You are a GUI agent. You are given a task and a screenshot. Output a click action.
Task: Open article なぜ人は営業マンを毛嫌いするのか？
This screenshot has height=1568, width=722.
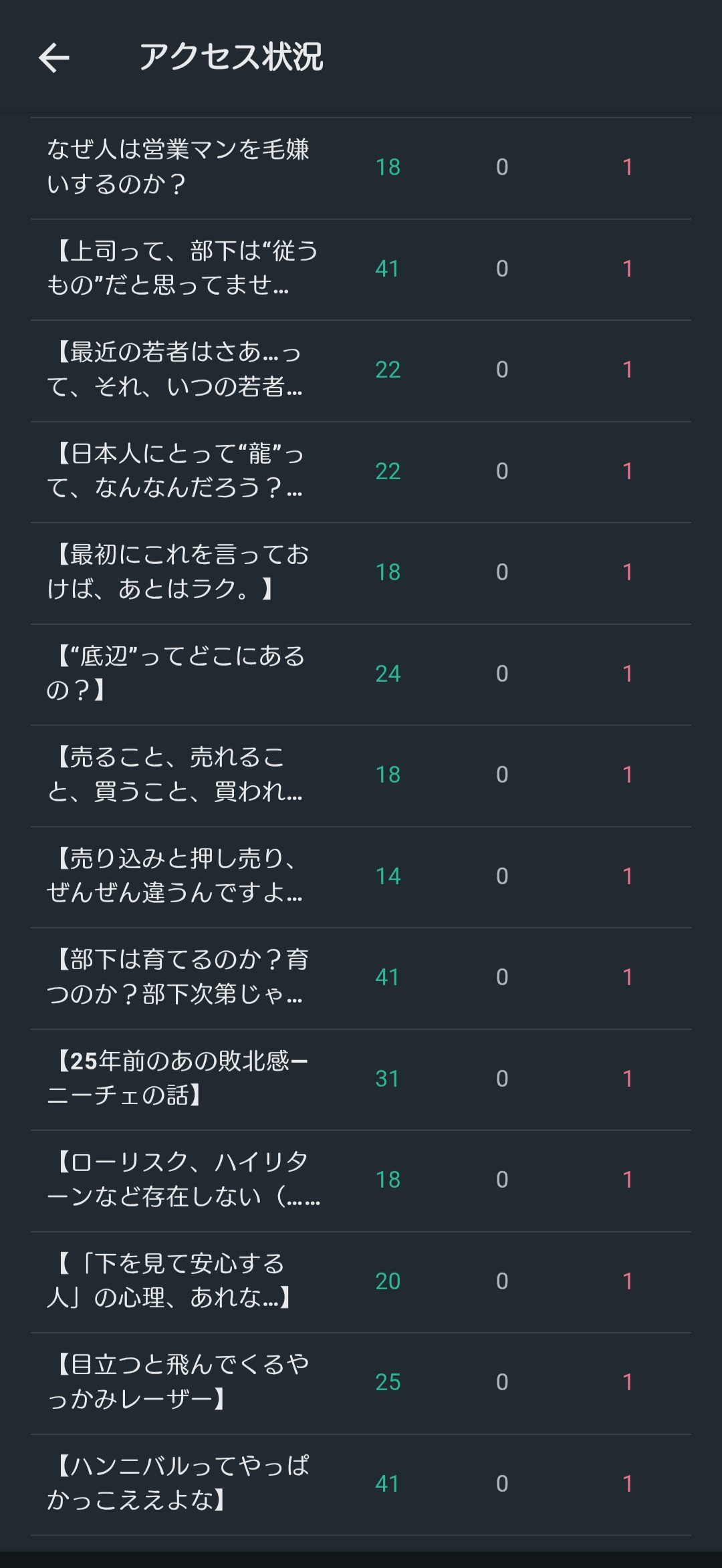tap(178, 167)
